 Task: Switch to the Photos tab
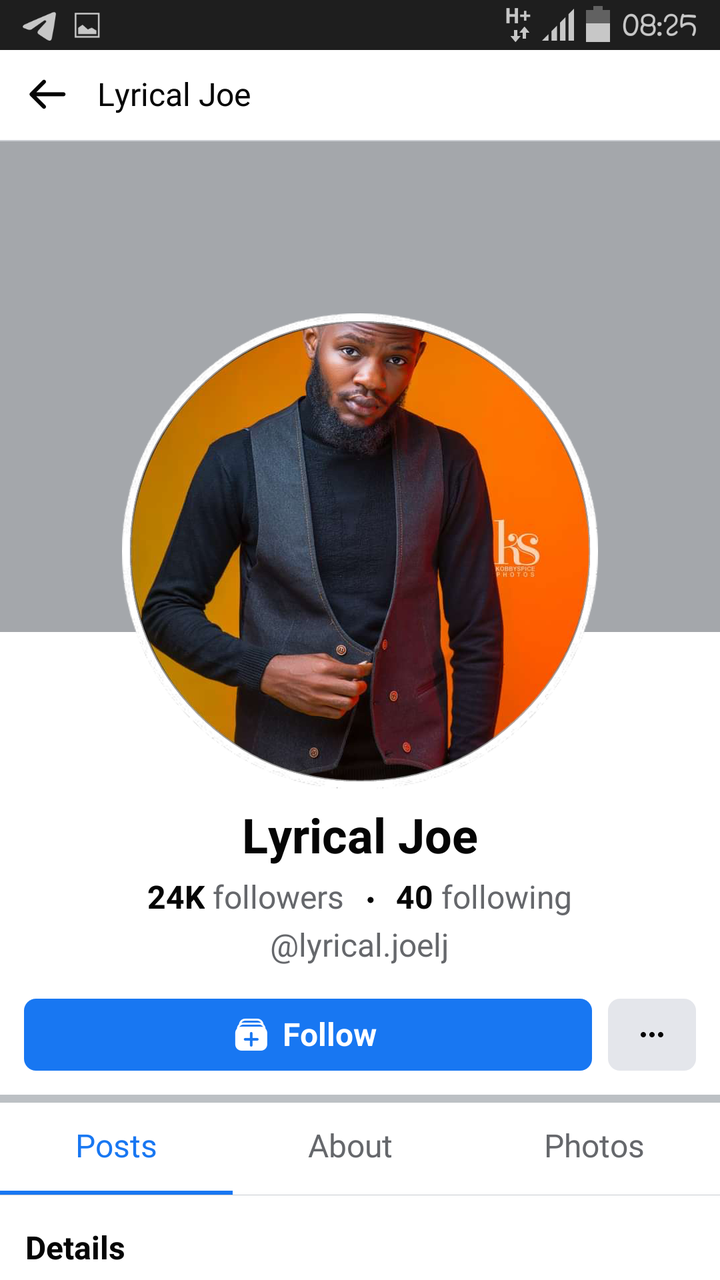click(x=594, y=1146)
